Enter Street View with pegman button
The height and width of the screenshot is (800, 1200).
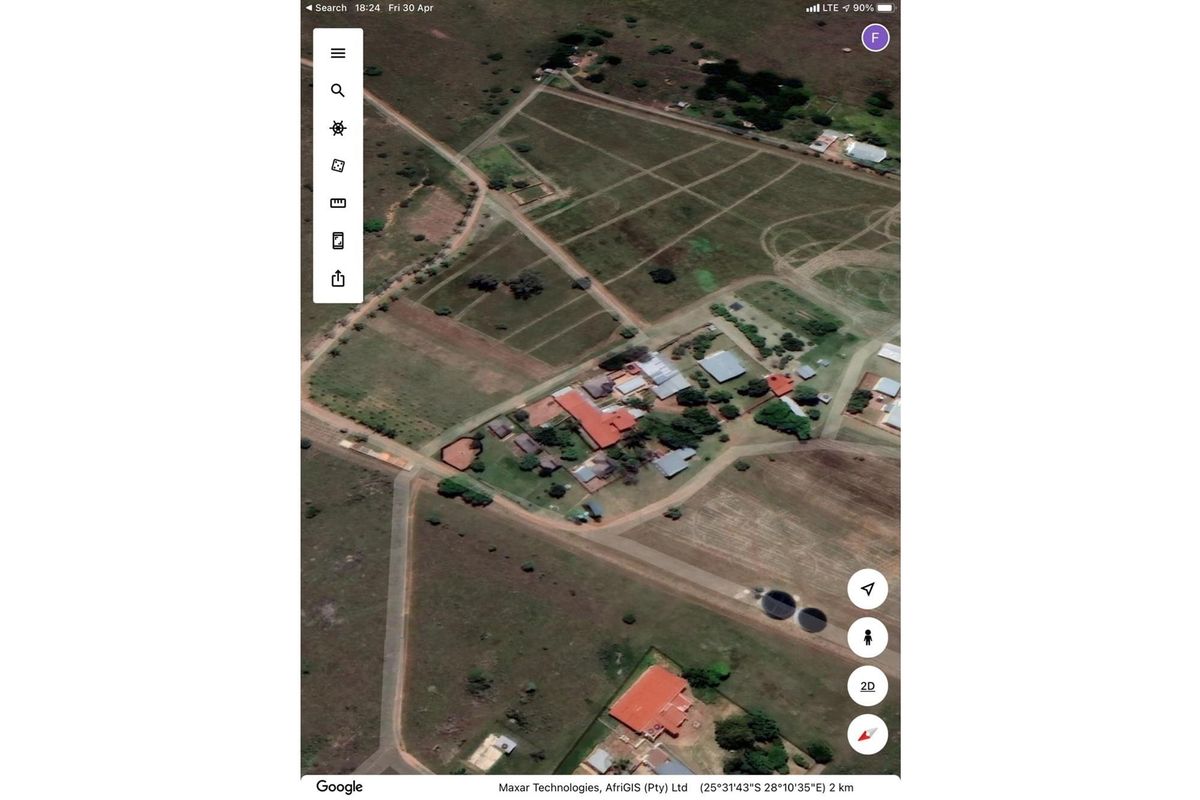[x=867, y=637]
